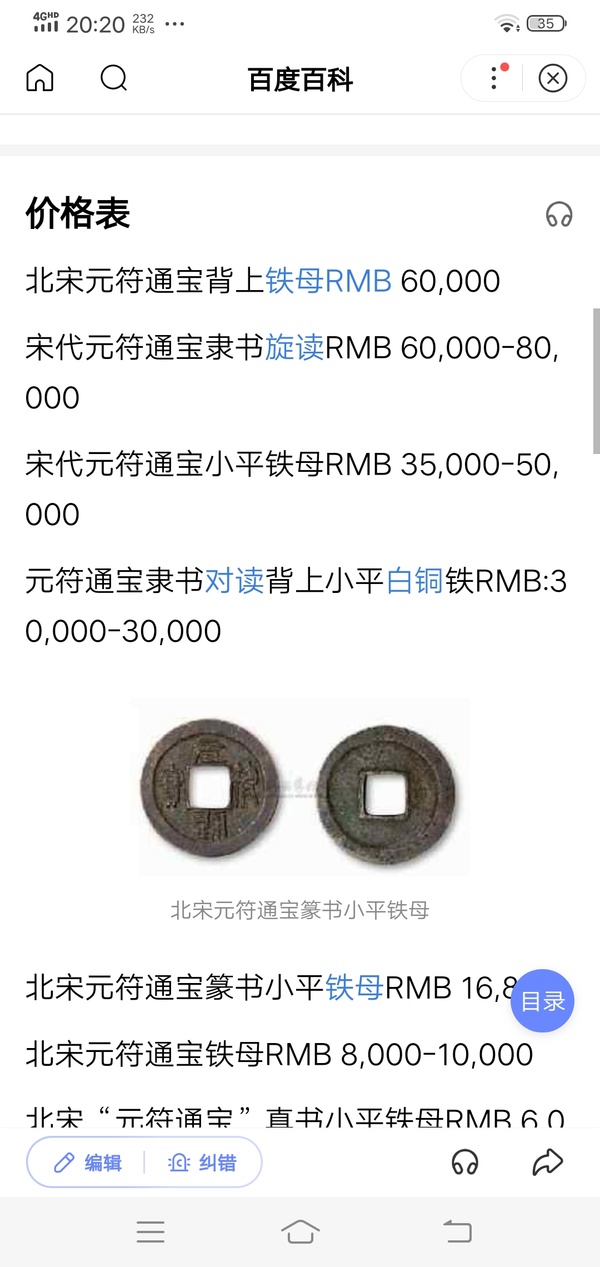Open the 对读 link

[x=234, y=582]
